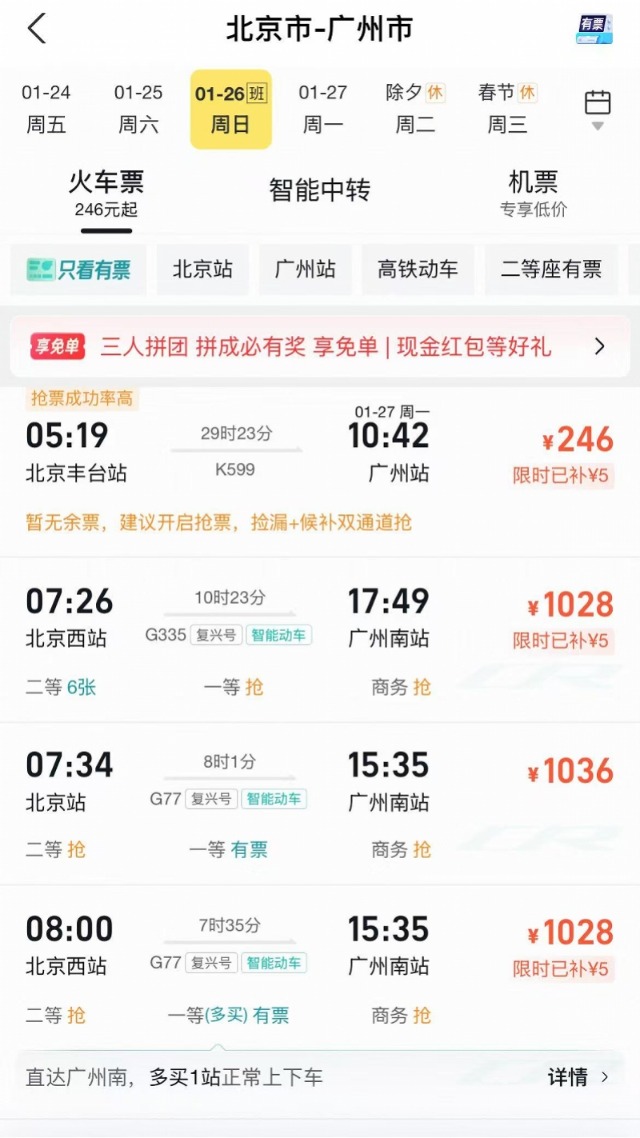Apply the 高铁动车 filter chip
Viewport: 640px width, 1138px height.
[x=418, y=269]
